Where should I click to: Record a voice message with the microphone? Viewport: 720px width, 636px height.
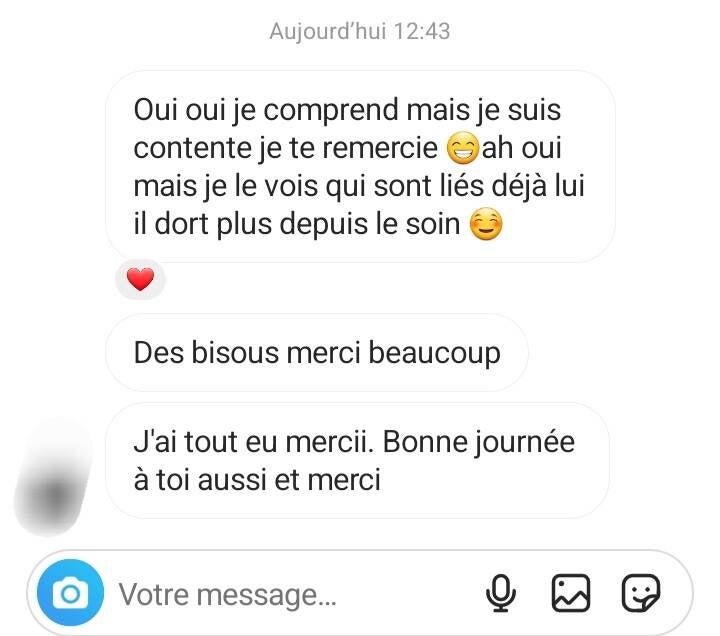pyautogui.click(x=500, y=596)
